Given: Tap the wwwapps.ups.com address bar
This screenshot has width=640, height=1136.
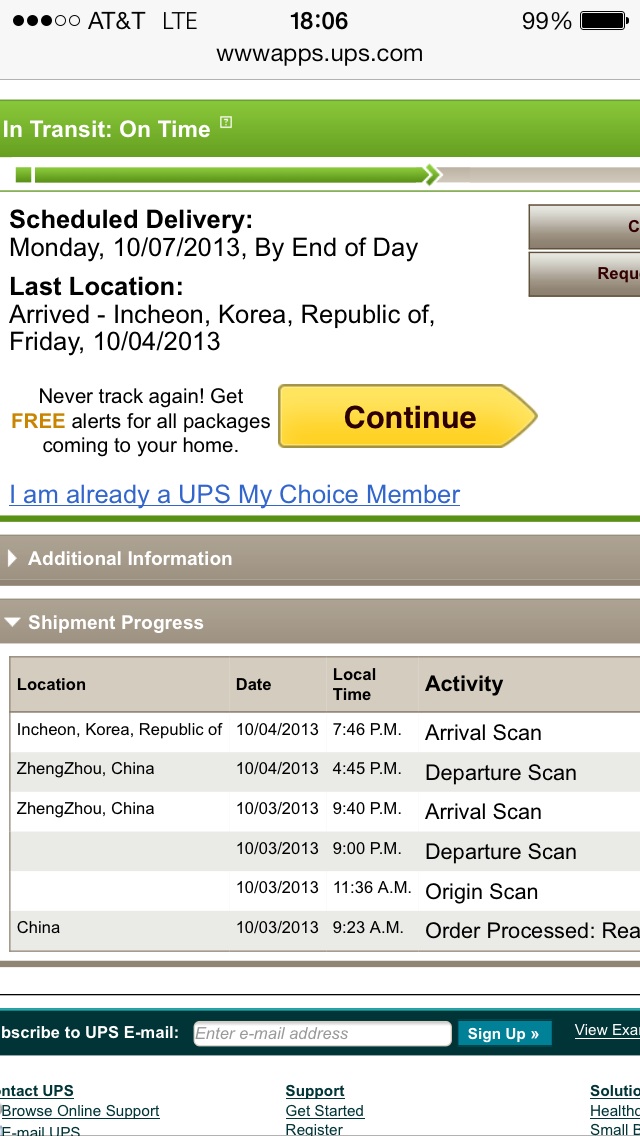Looking at the screenshot, I should coord(320,54).
